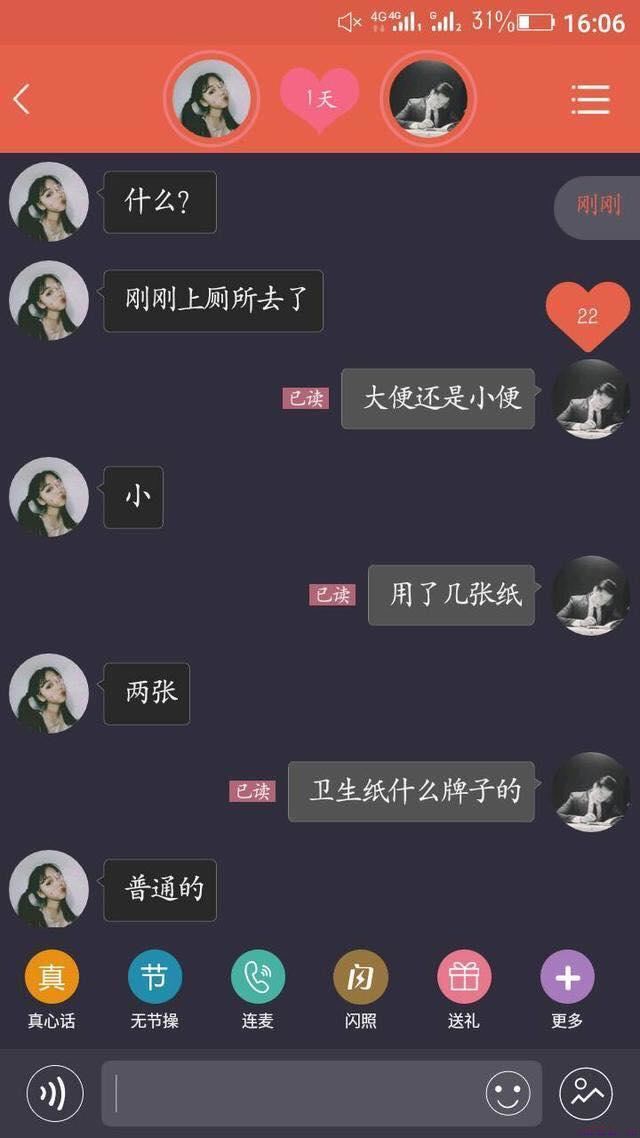This screenshot has height=1138, width=640.
Task: Tap the orange heart showing 22
Action: [587, 314]
